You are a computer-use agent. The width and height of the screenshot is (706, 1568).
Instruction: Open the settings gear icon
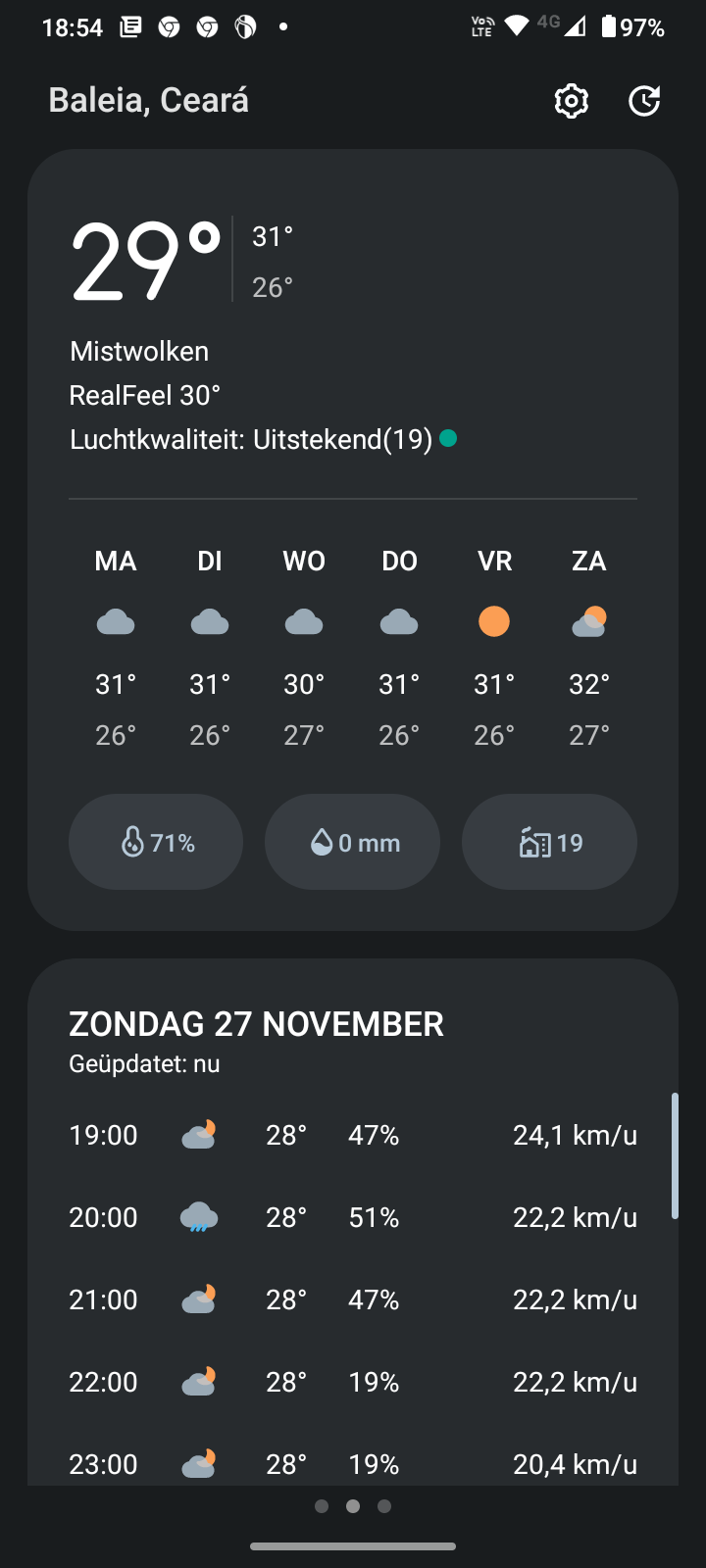click(x=571, y=101)
